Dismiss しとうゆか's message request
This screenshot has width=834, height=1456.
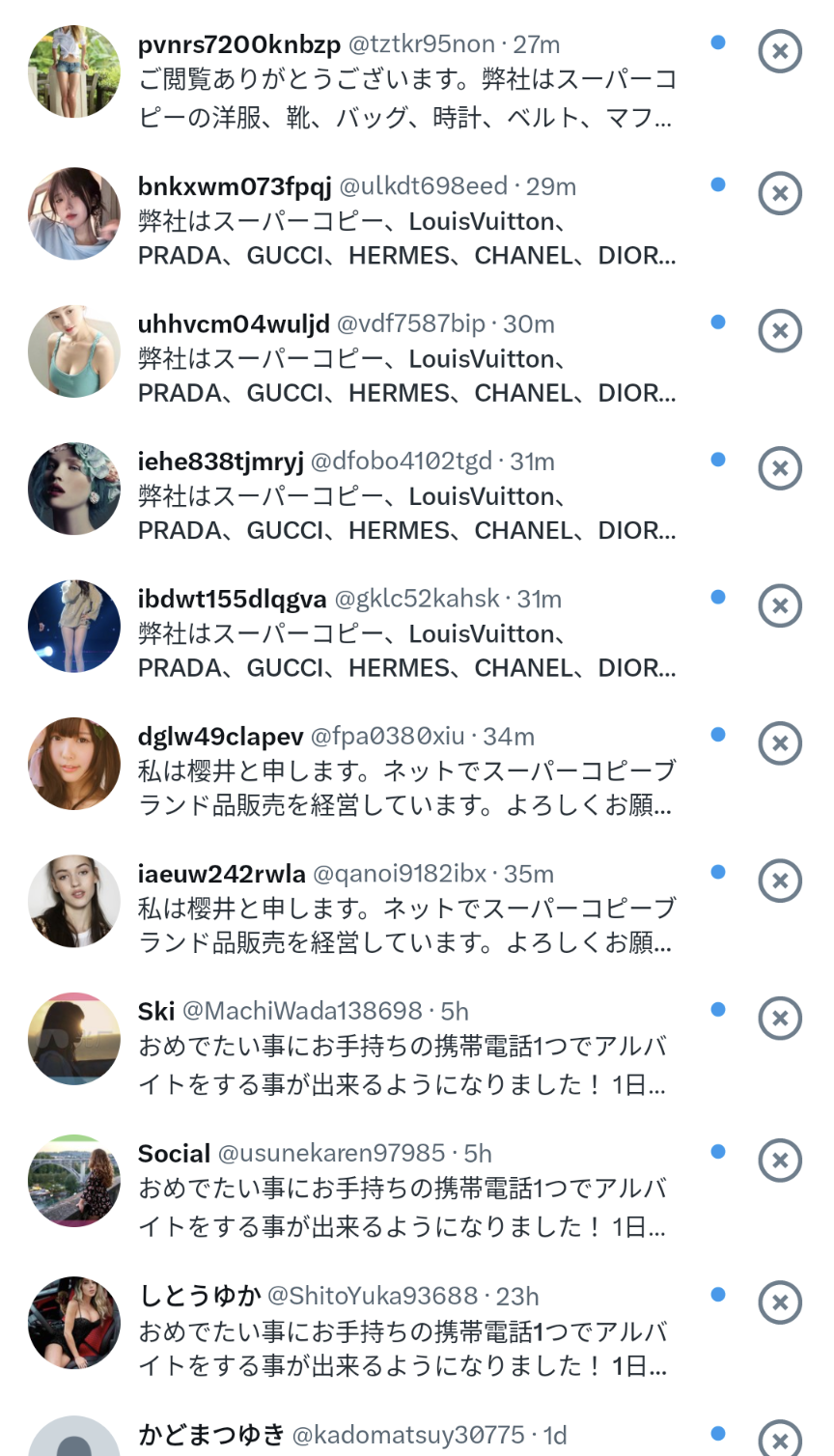pyautogui.click(x=780, y=1302)
